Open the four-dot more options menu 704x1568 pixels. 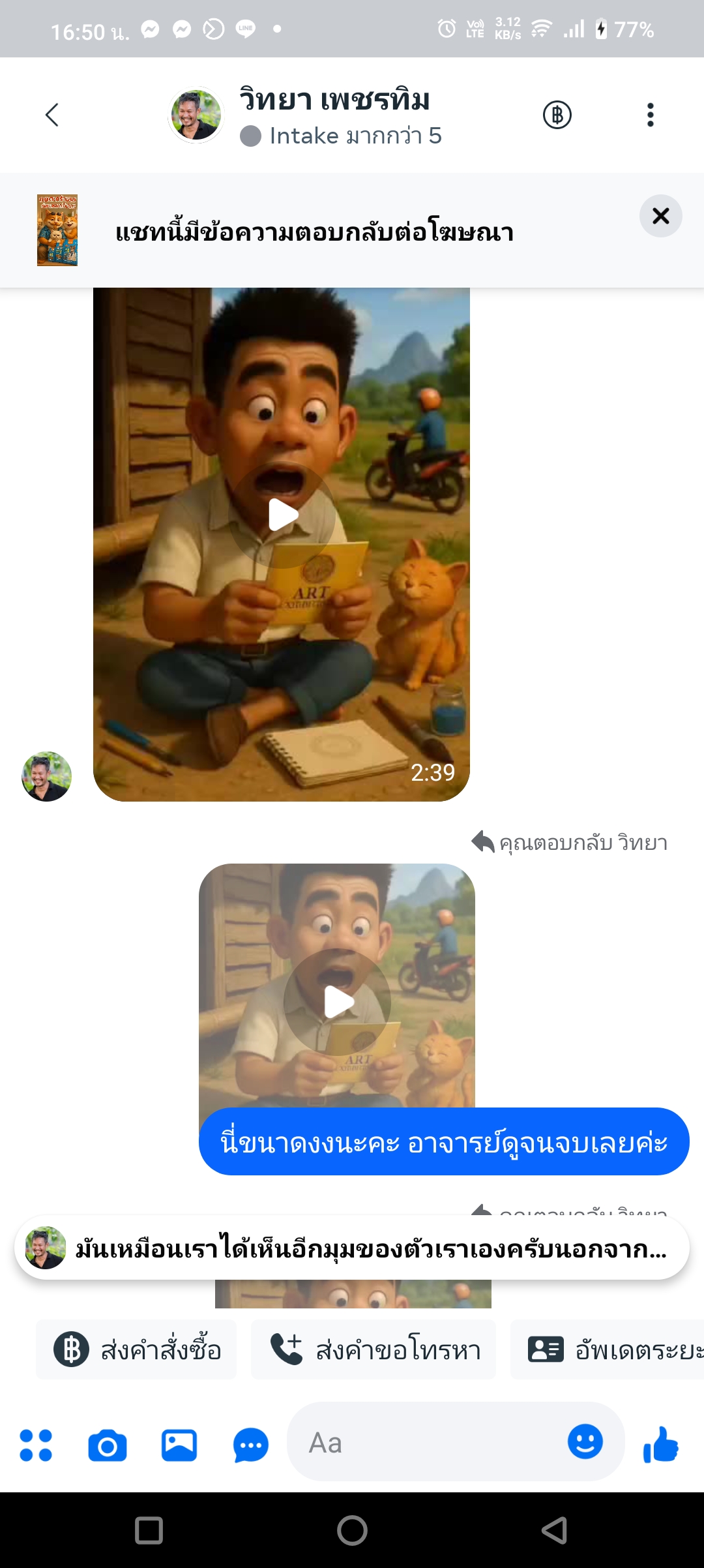[36, 1445]
